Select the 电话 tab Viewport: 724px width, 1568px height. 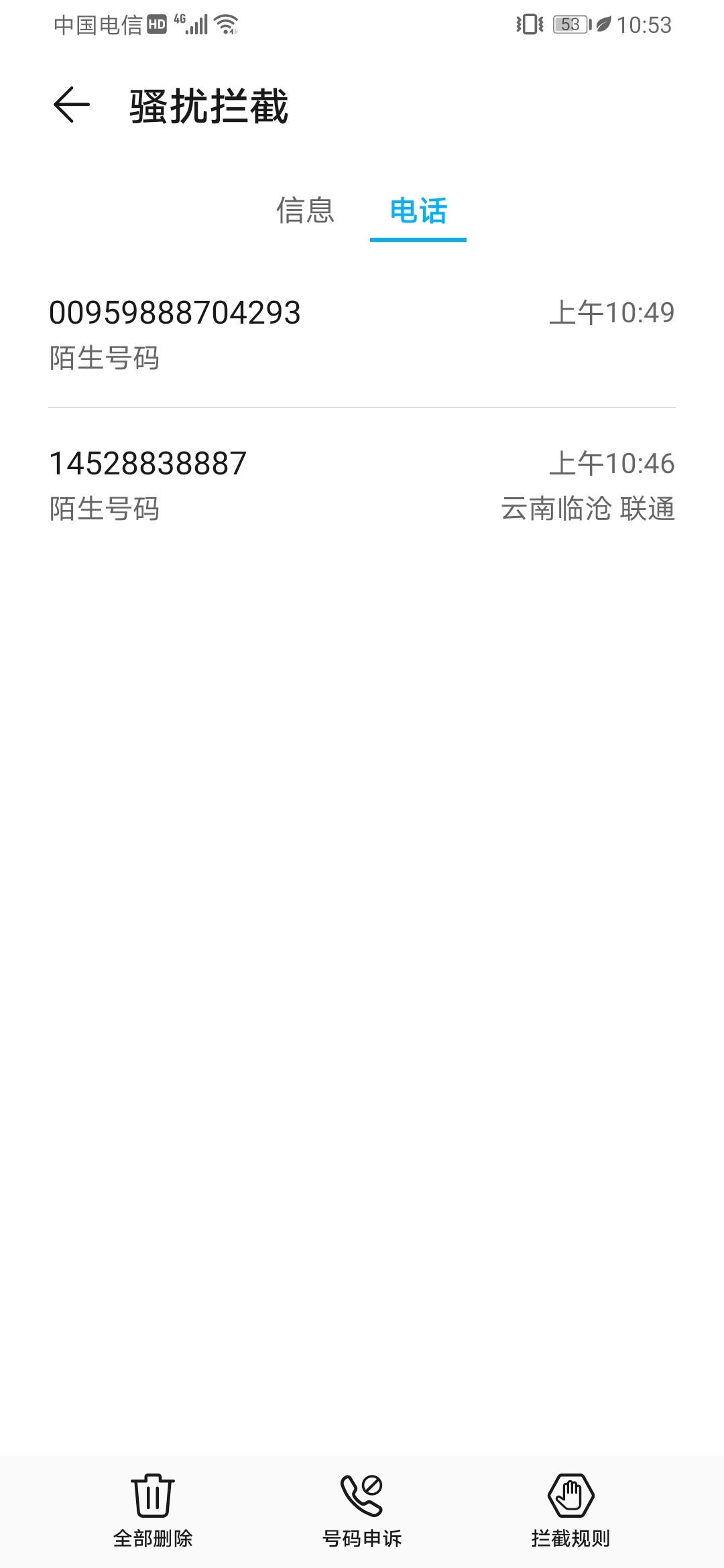click(x=418, y=210)
